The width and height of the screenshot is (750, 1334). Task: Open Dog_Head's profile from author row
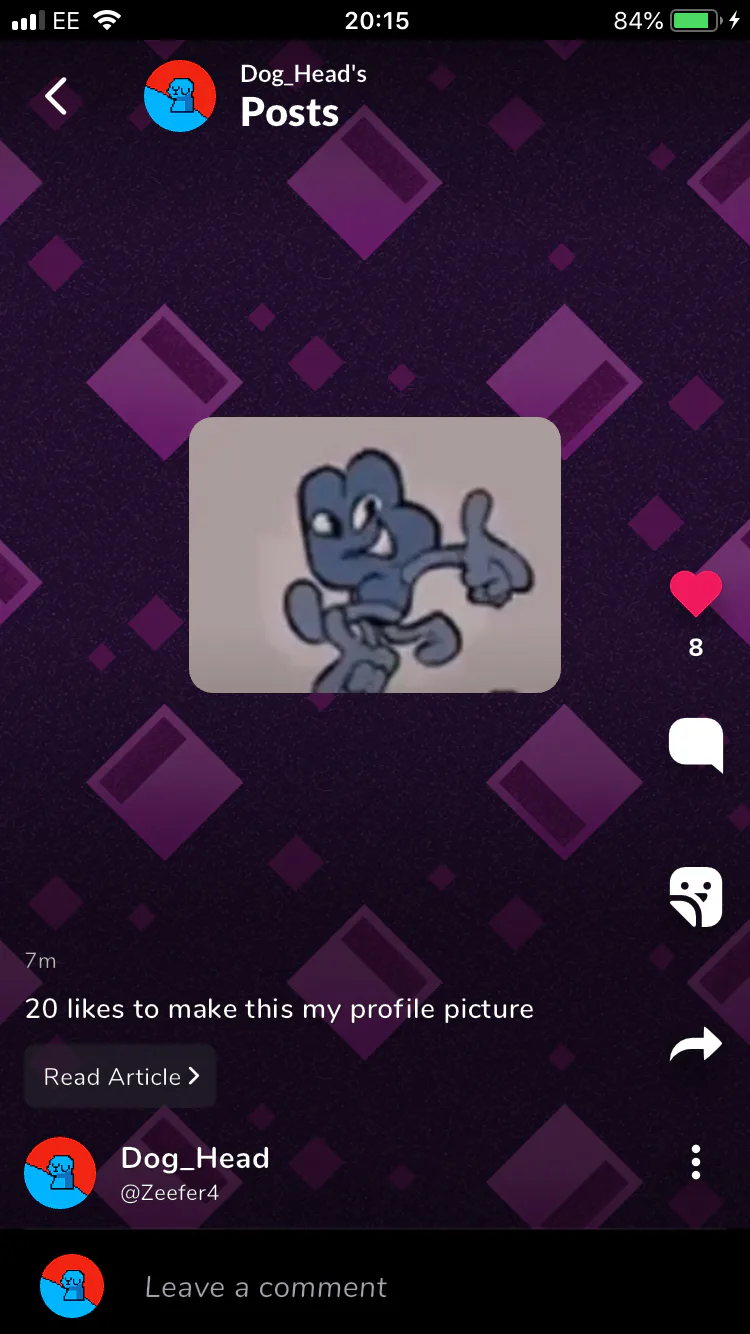click(x=194, y=1158)
